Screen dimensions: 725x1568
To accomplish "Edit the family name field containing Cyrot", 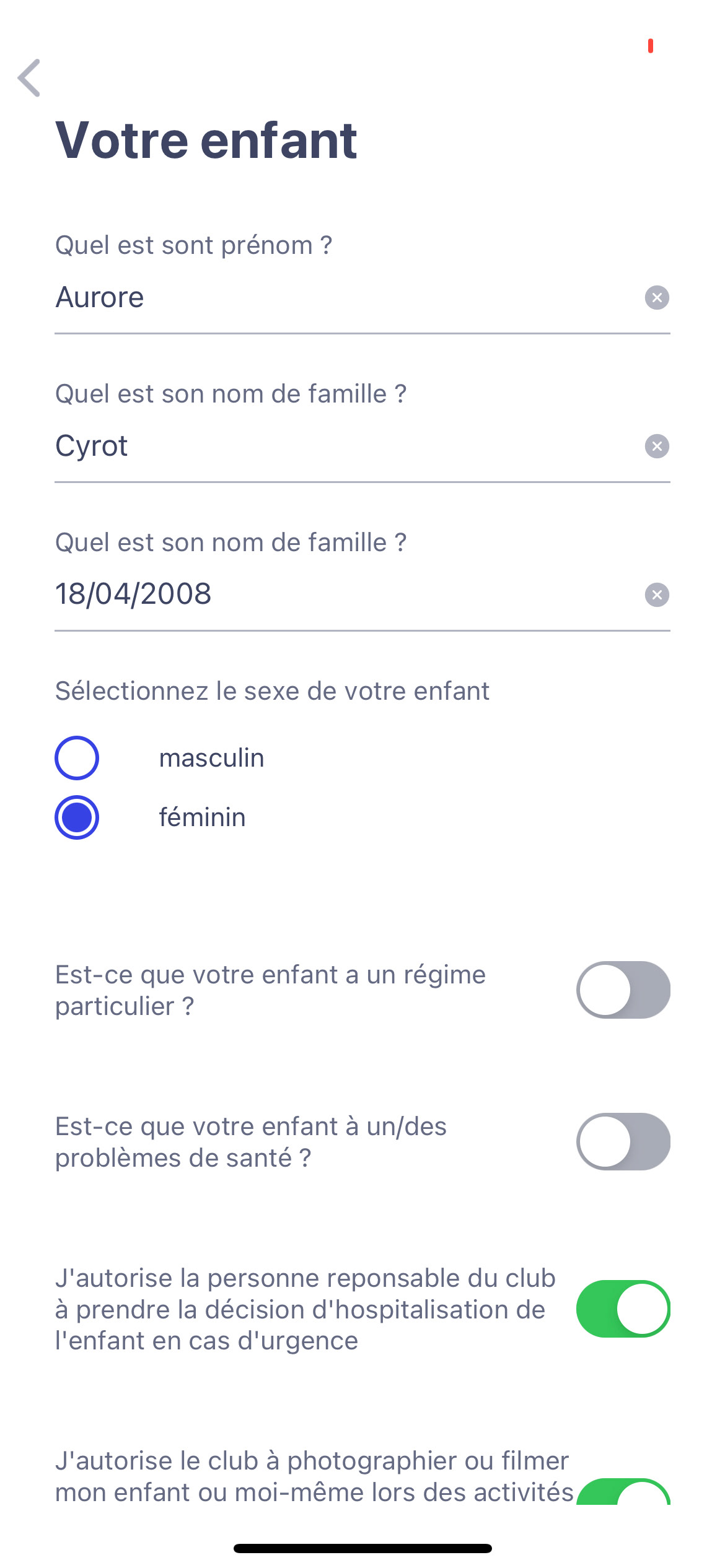I will (x=347, y=446).
